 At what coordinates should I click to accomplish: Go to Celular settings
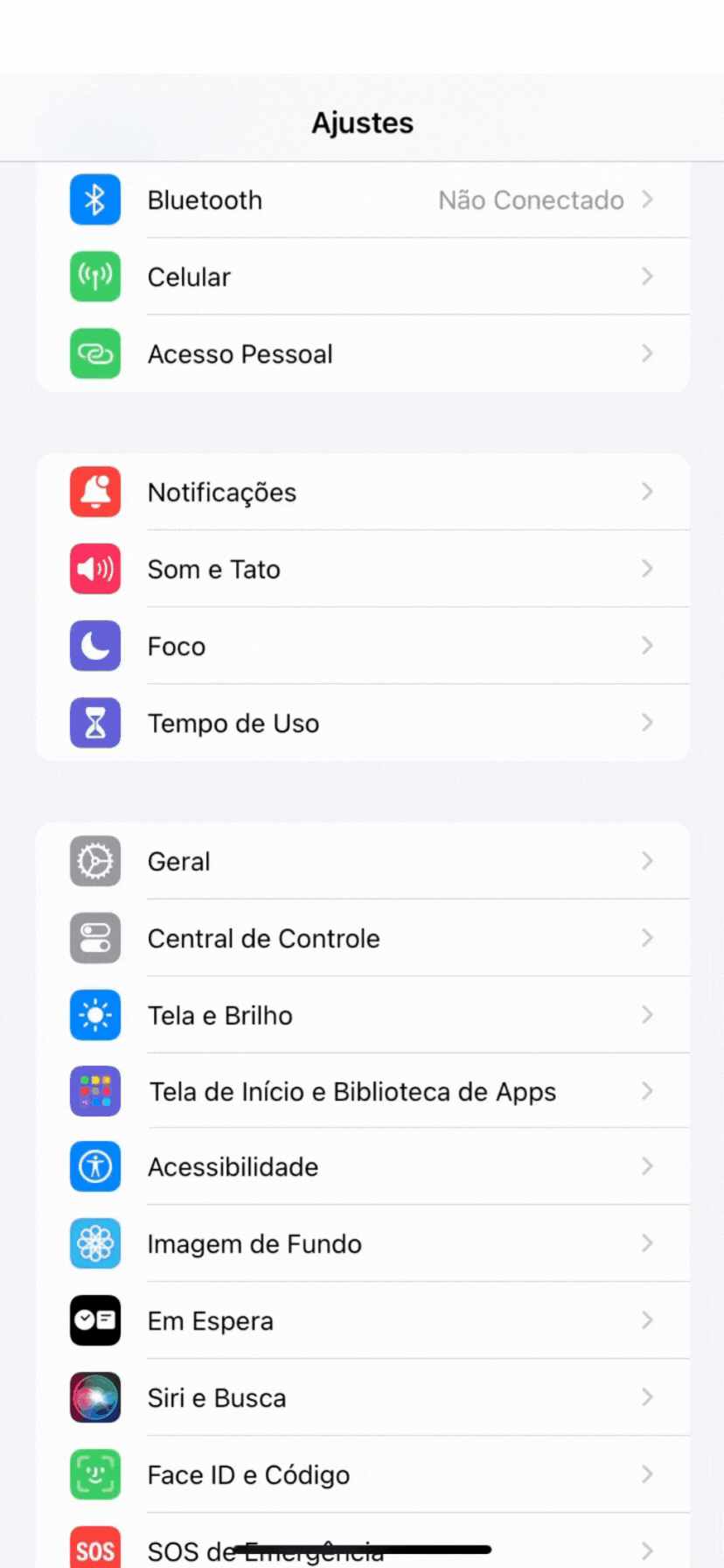click(x=189, y=277)
